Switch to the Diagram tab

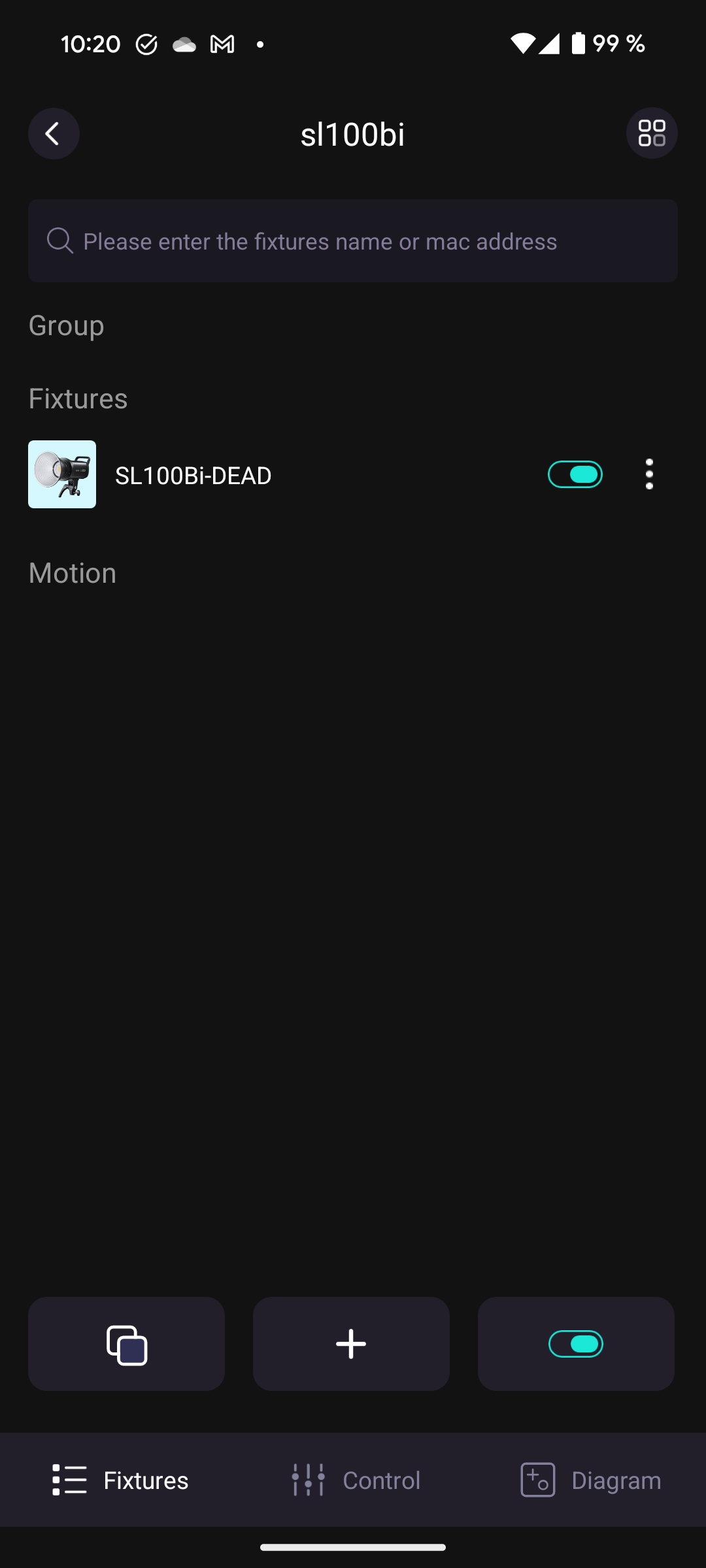click(x=590, y=1480)
